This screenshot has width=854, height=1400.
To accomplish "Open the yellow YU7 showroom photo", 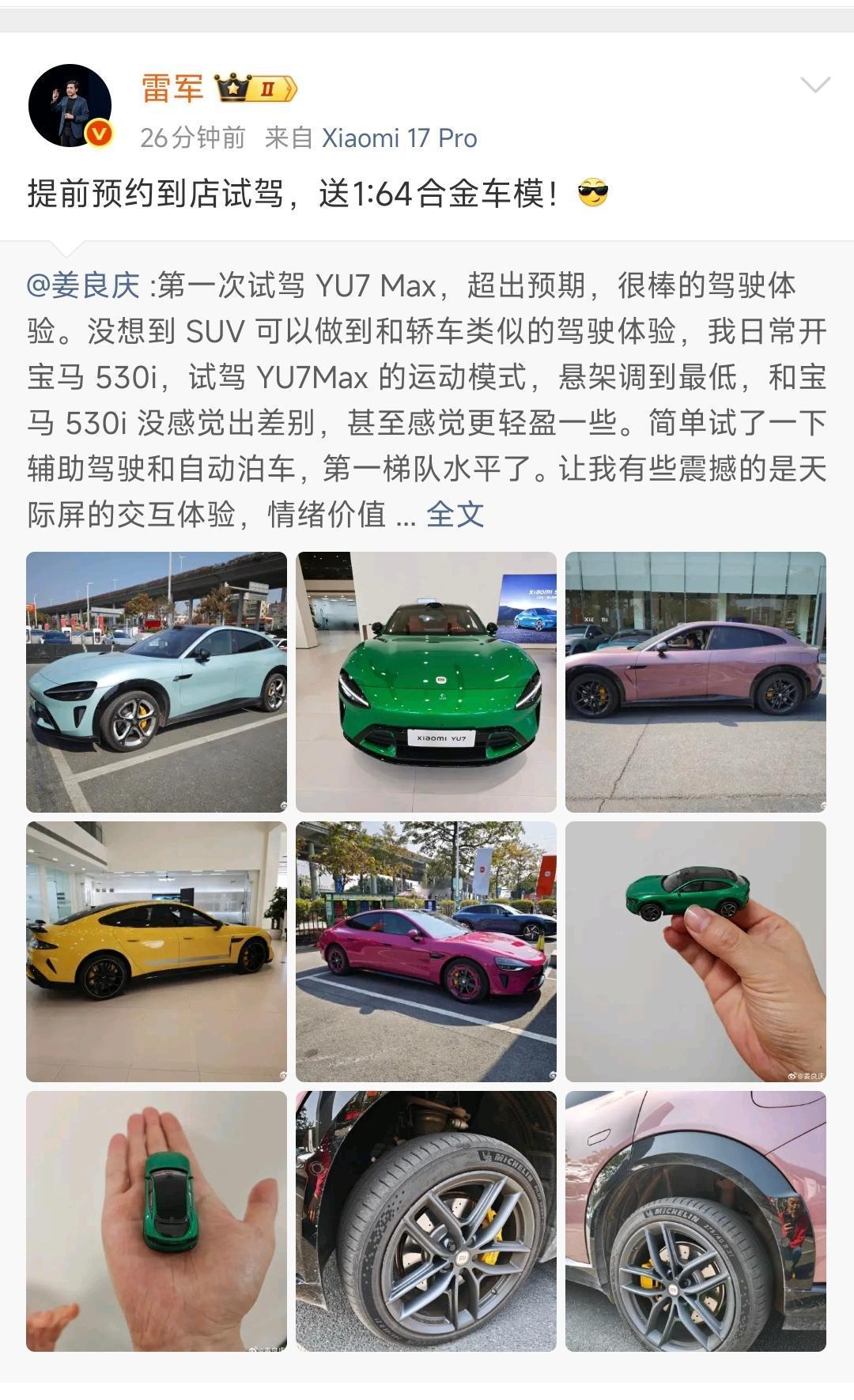I will [x=157, y=950].
